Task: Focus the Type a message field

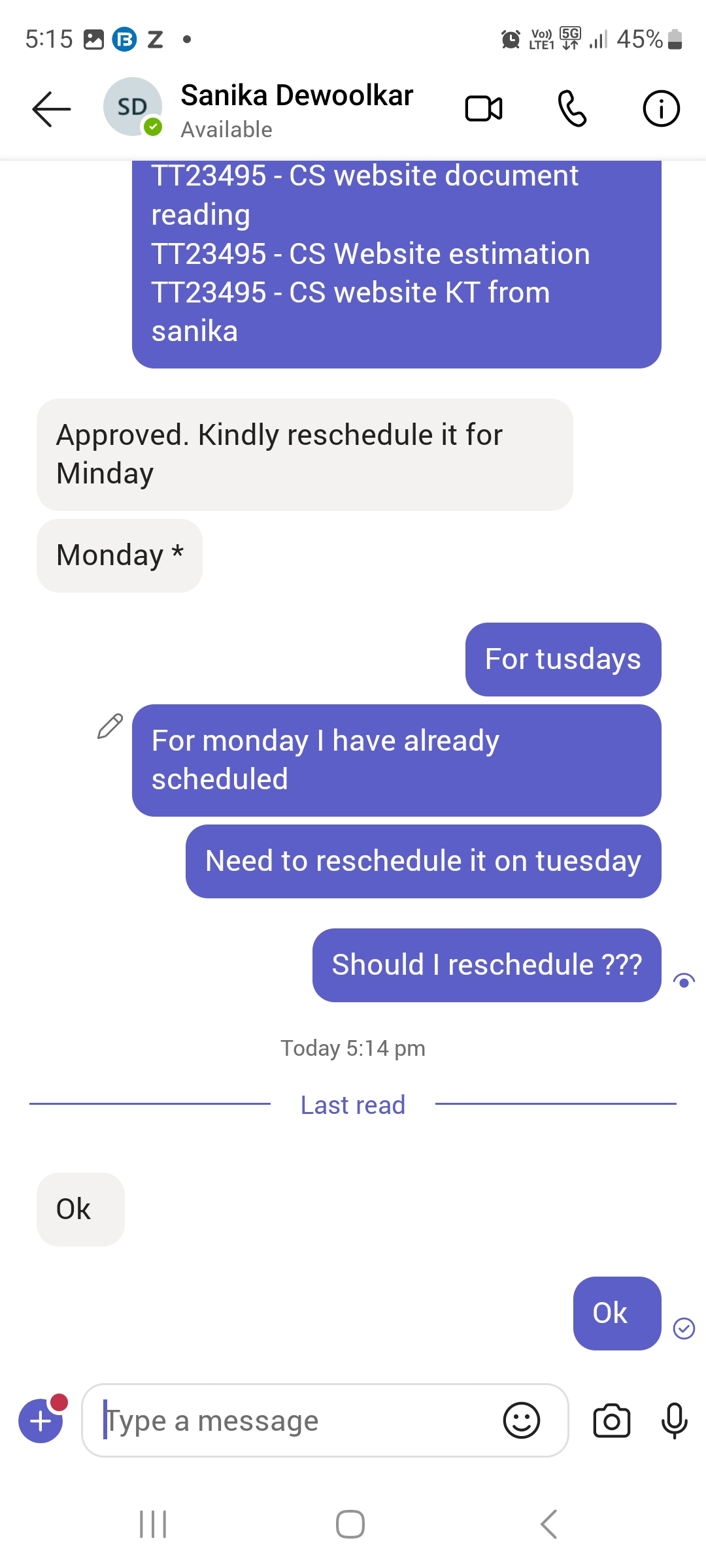Action: (x=297, y=1420)
